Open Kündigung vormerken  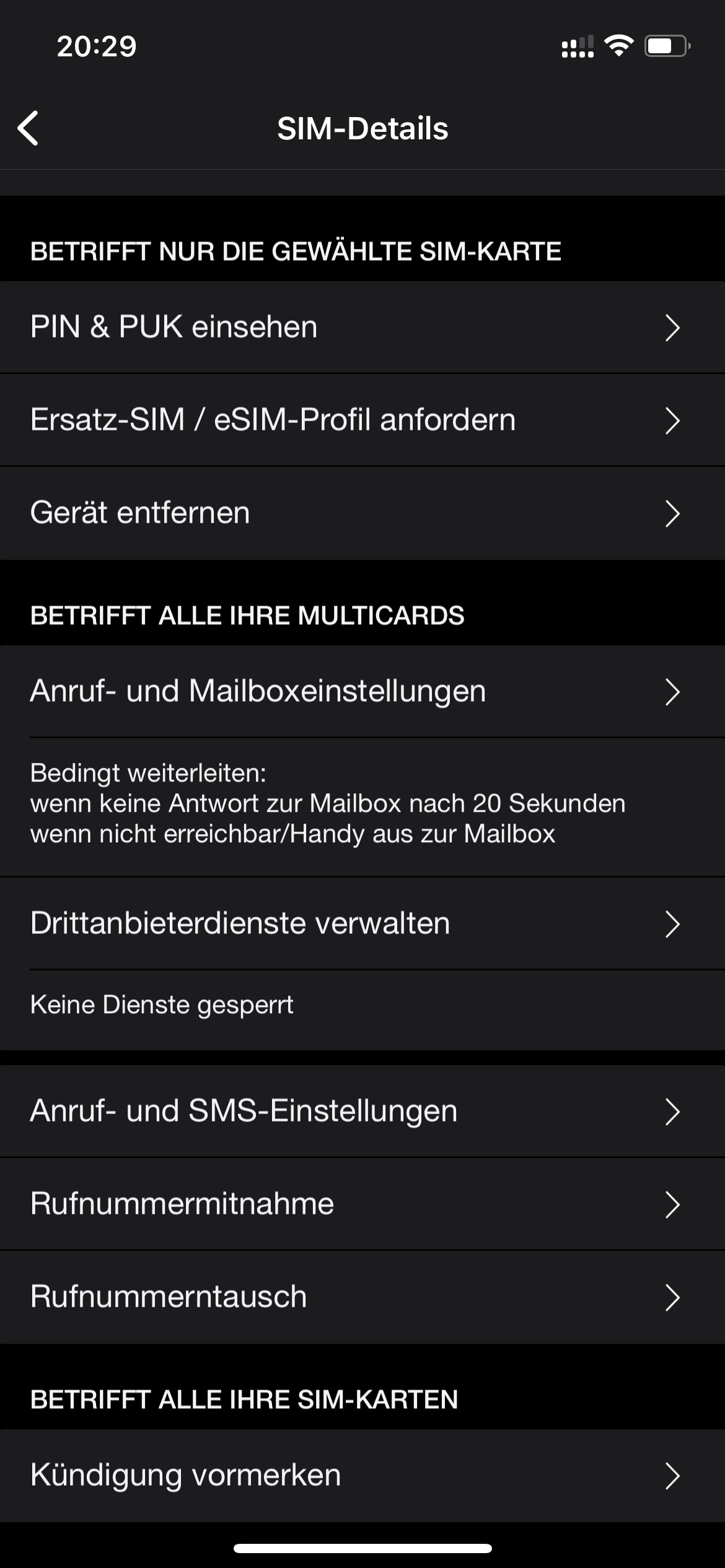362,1475
